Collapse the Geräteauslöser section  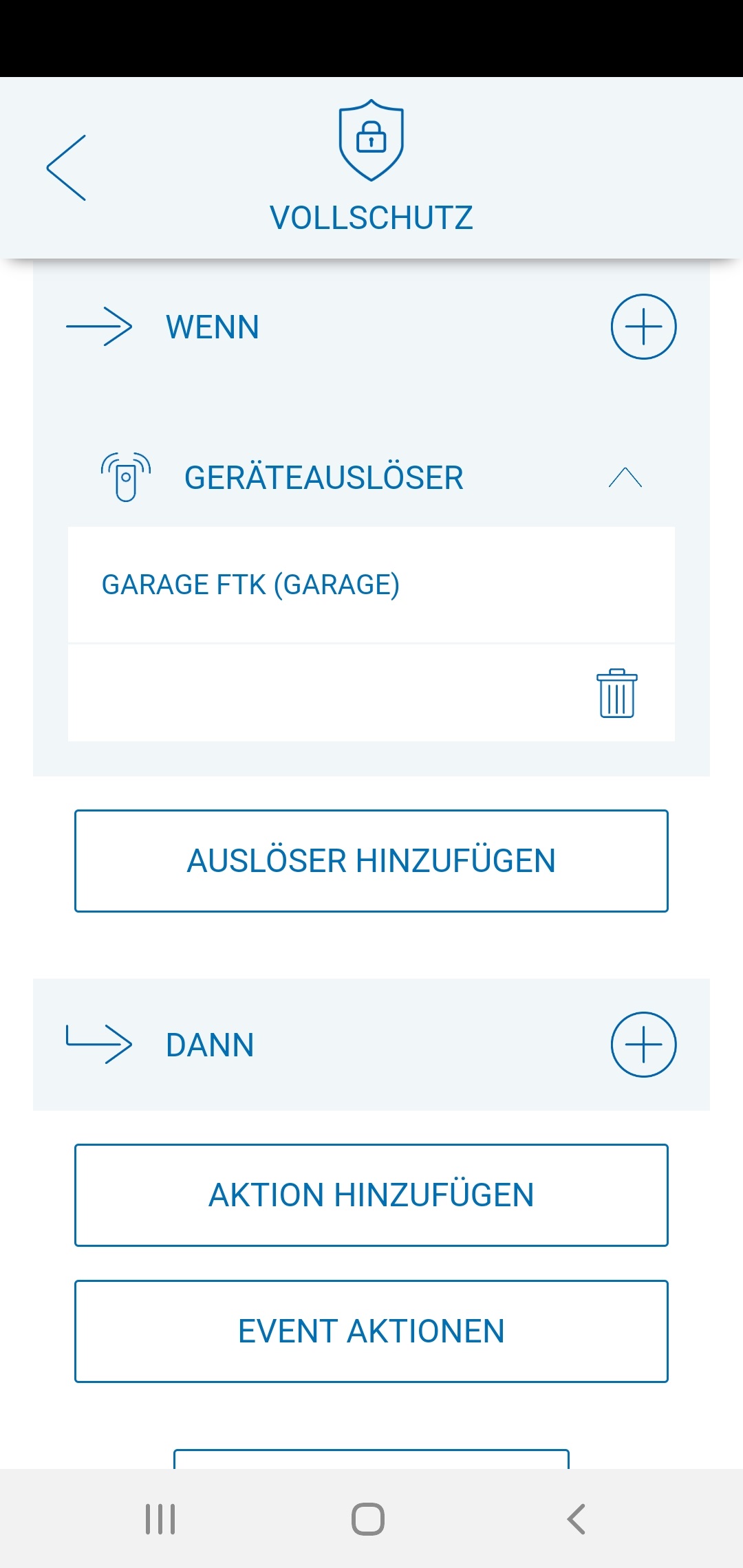[x=625, y=477]
